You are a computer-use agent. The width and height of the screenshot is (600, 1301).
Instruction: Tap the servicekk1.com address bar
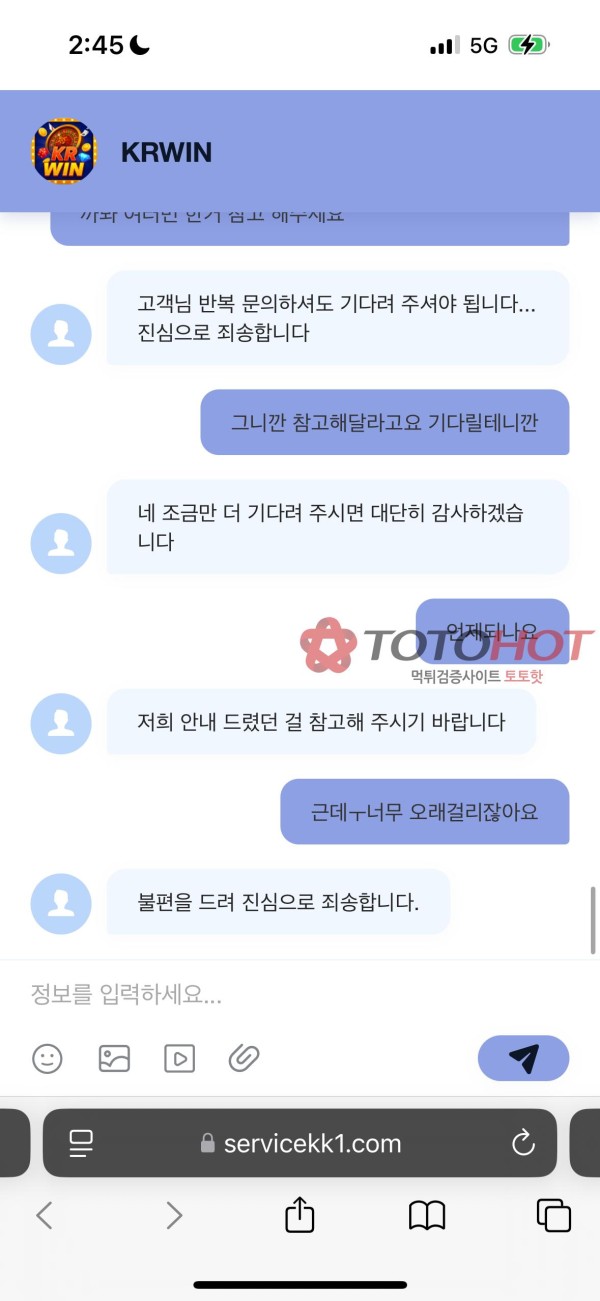tap(300, 1143)
